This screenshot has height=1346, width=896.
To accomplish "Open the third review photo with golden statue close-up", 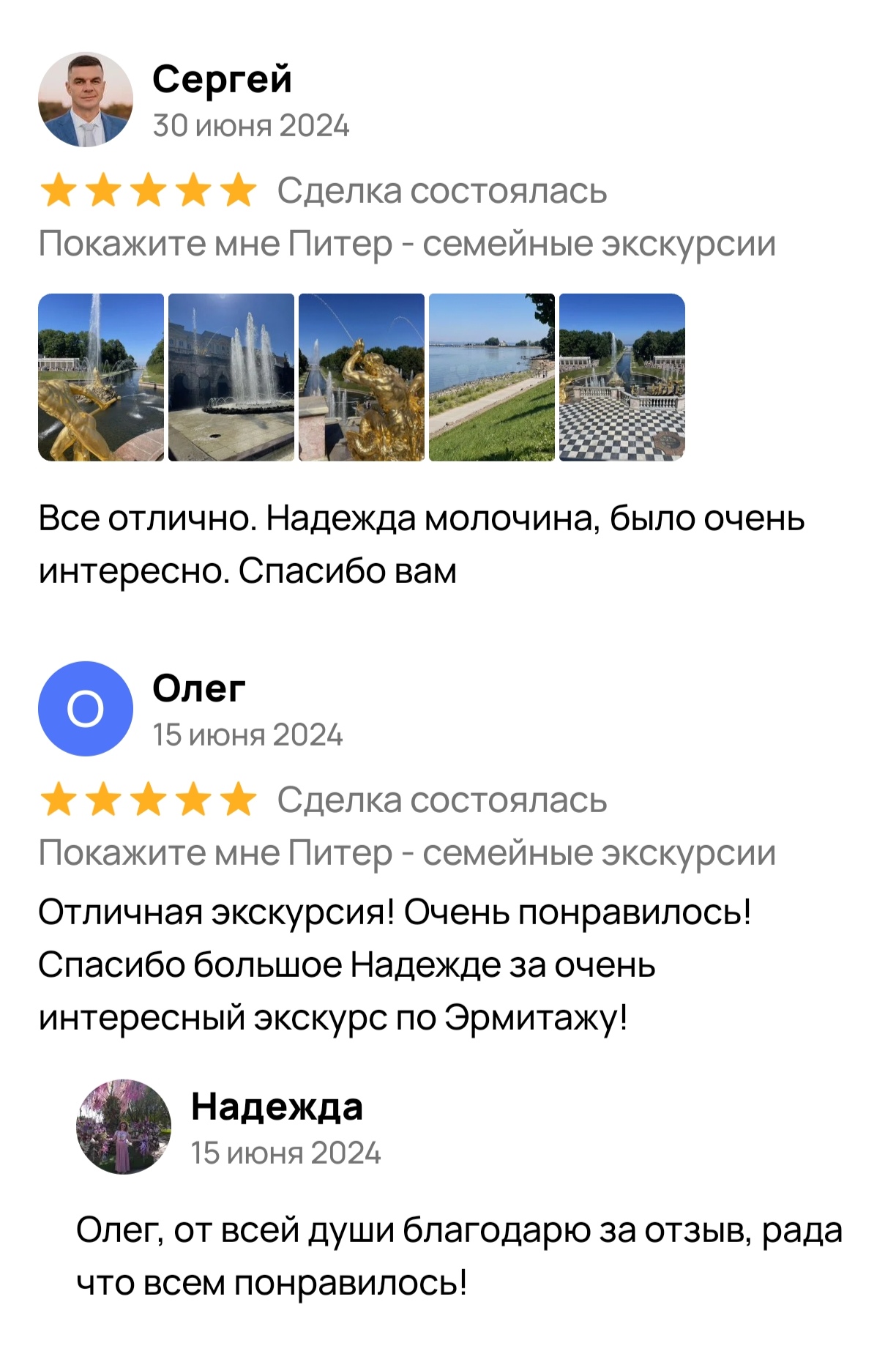I will pos(362,377).
